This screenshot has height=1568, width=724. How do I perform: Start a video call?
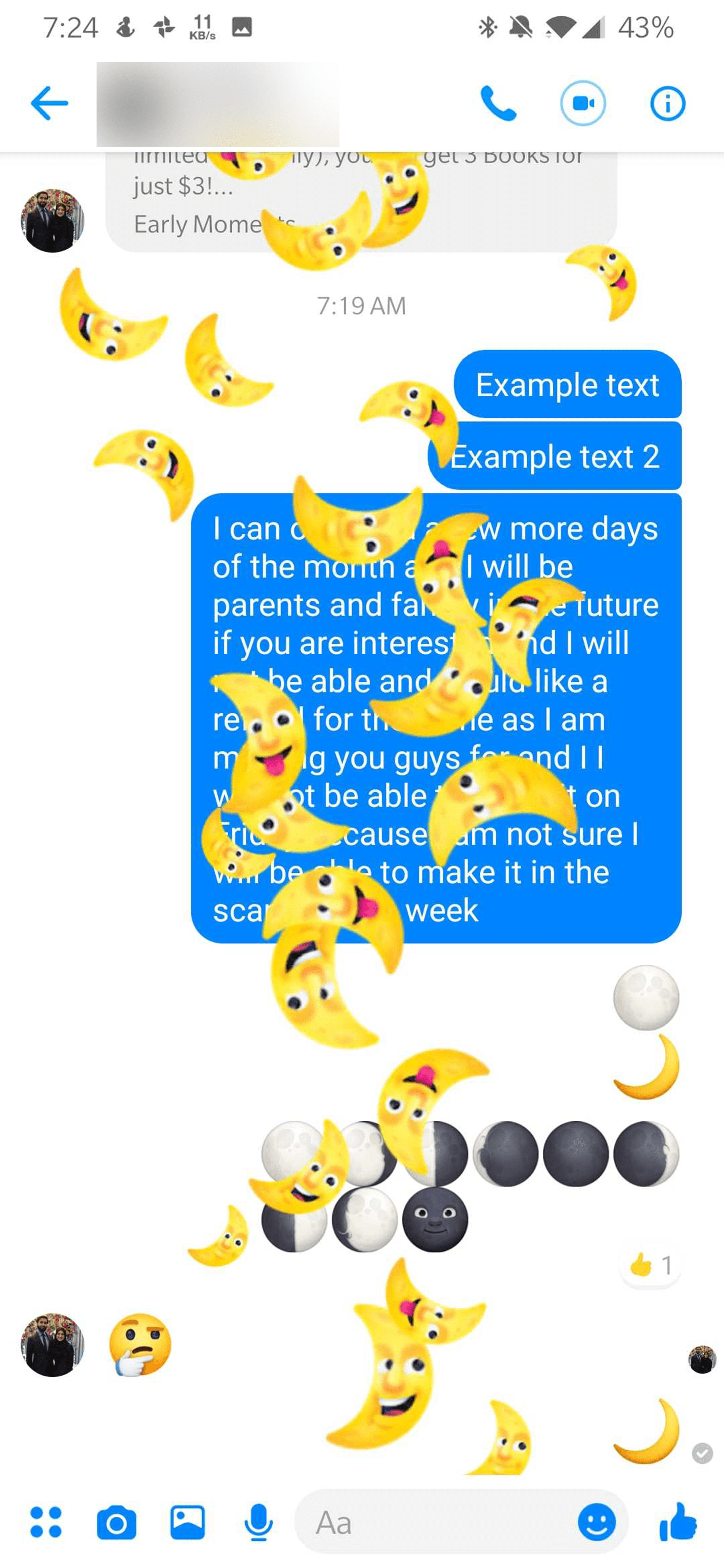pos(583,103)
